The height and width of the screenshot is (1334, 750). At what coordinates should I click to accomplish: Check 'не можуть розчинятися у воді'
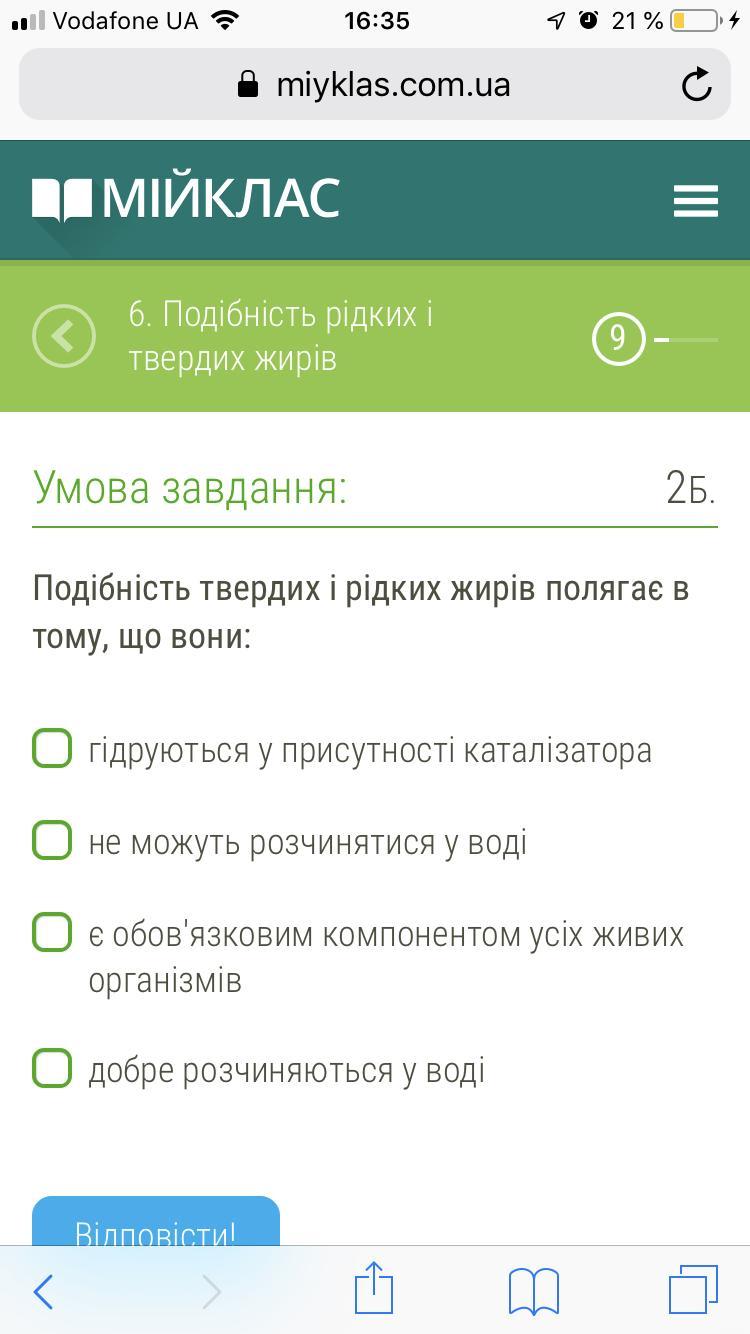(x=52, y=840)
